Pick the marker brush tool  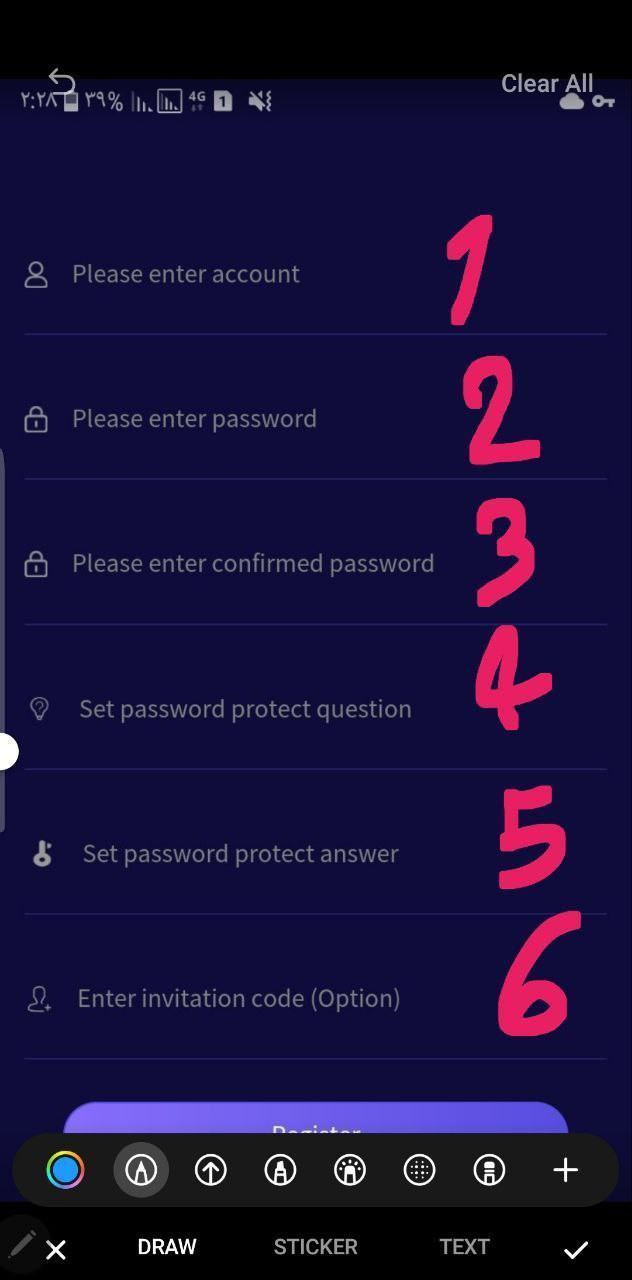(x=280, y=1169)
